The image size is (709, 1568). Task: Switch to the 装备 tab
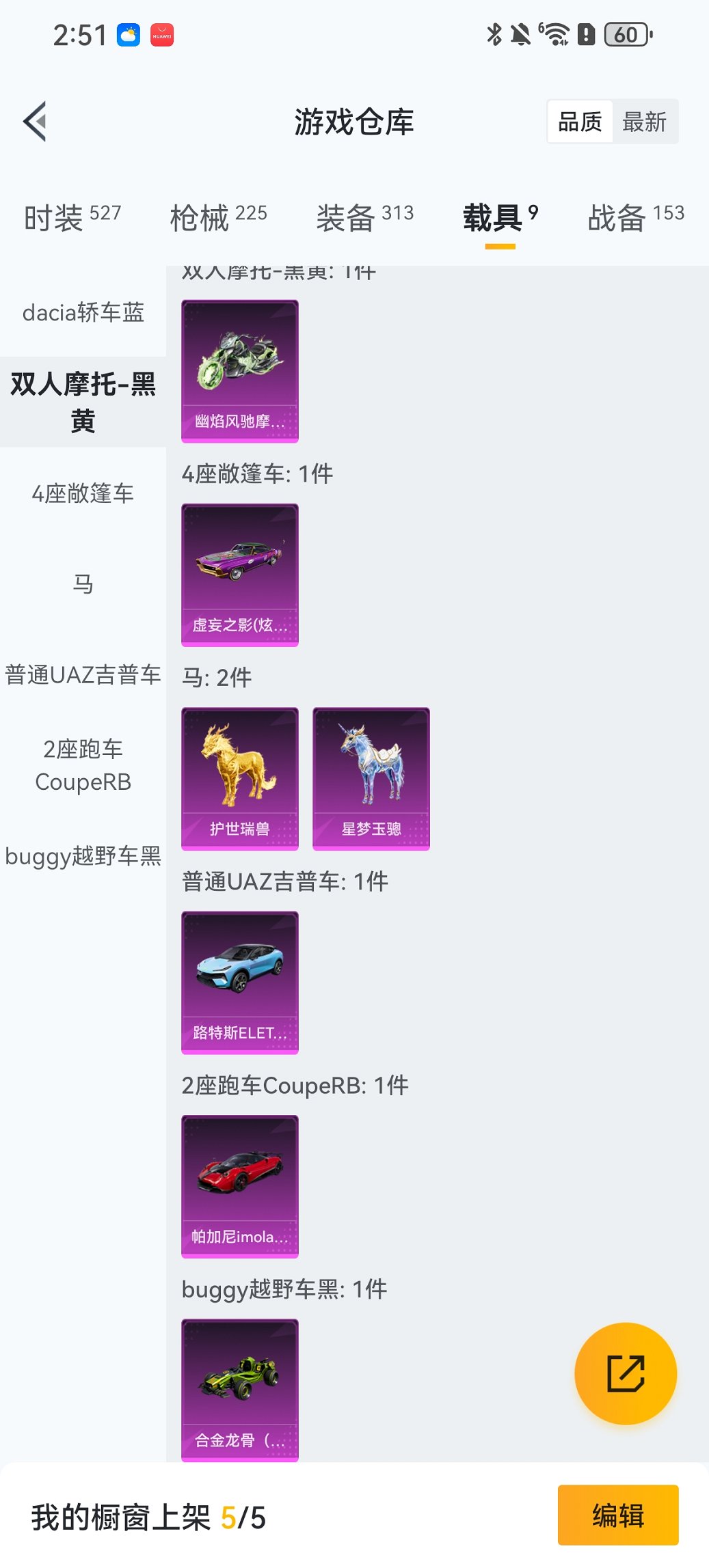364,217
